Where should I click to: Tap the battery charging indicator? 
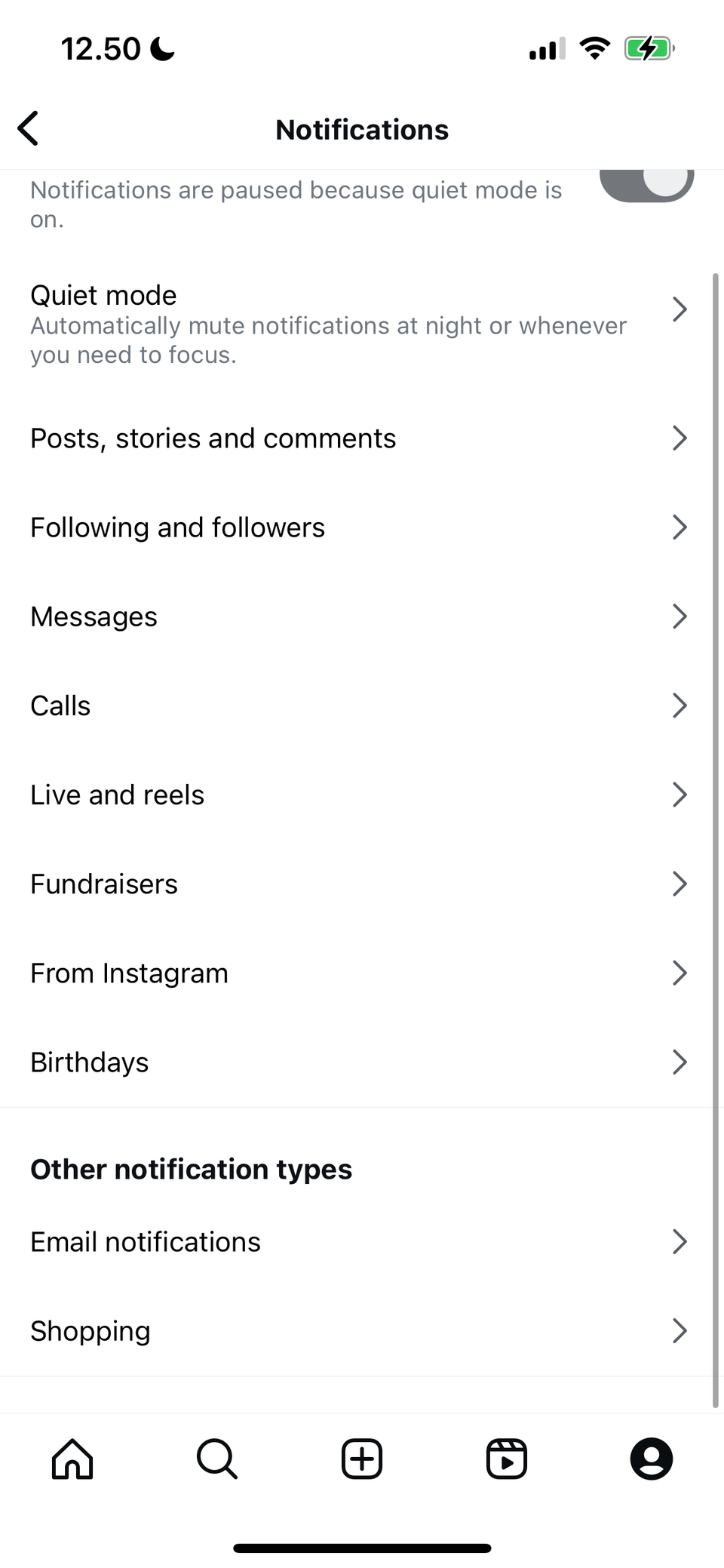point(649,48)
